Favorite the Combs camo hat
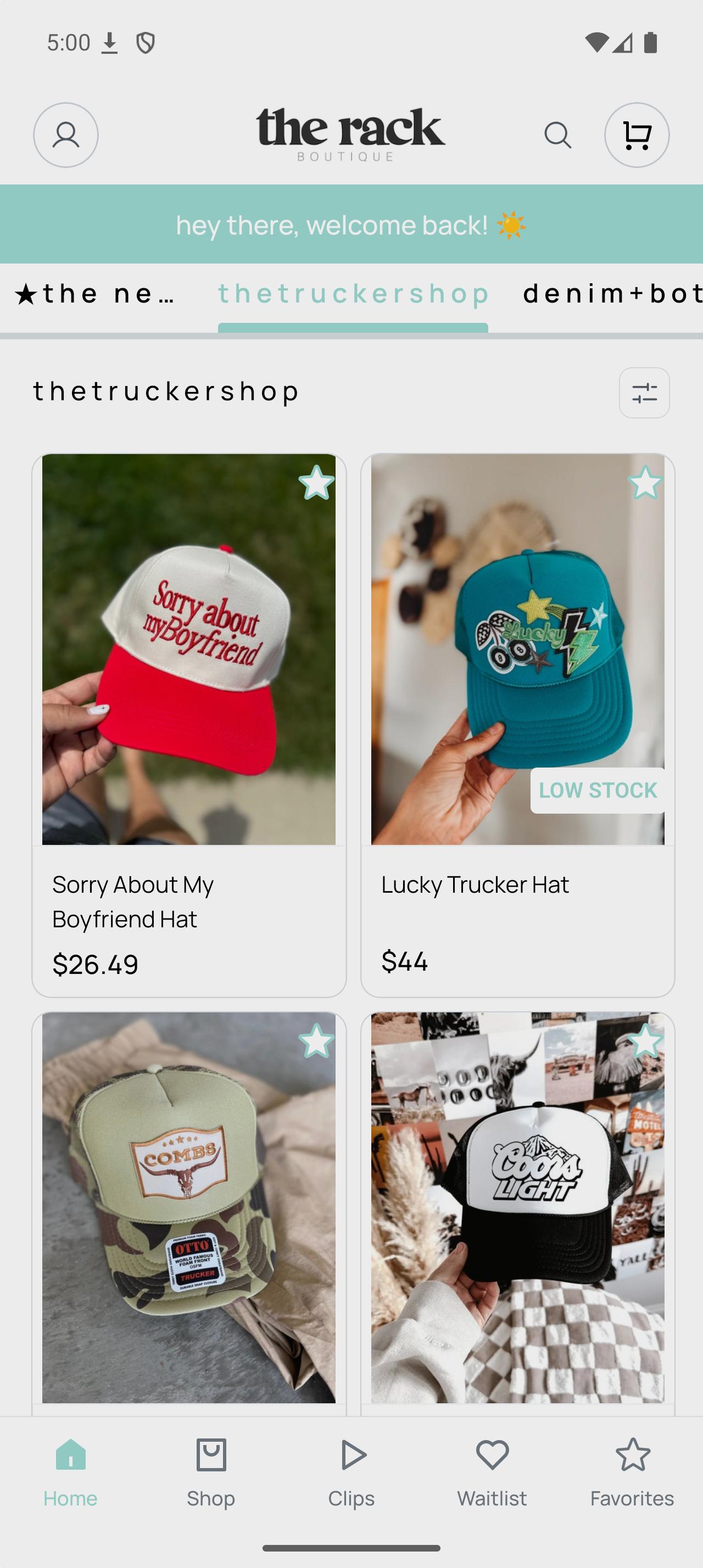 [x=316, y=1041]
